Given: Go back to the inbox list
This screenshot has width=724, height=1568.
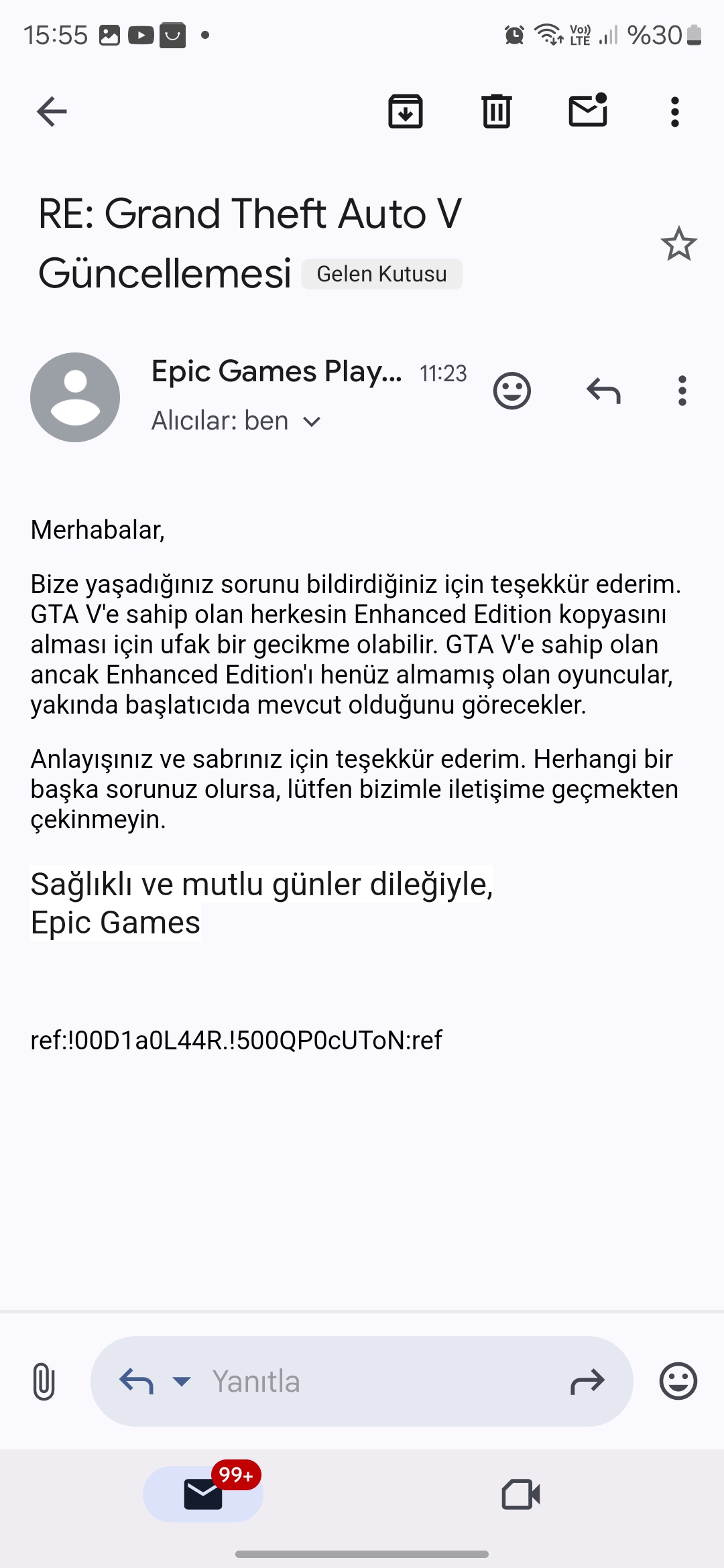Looking at the screenshot, I should (x=52, y=111).
